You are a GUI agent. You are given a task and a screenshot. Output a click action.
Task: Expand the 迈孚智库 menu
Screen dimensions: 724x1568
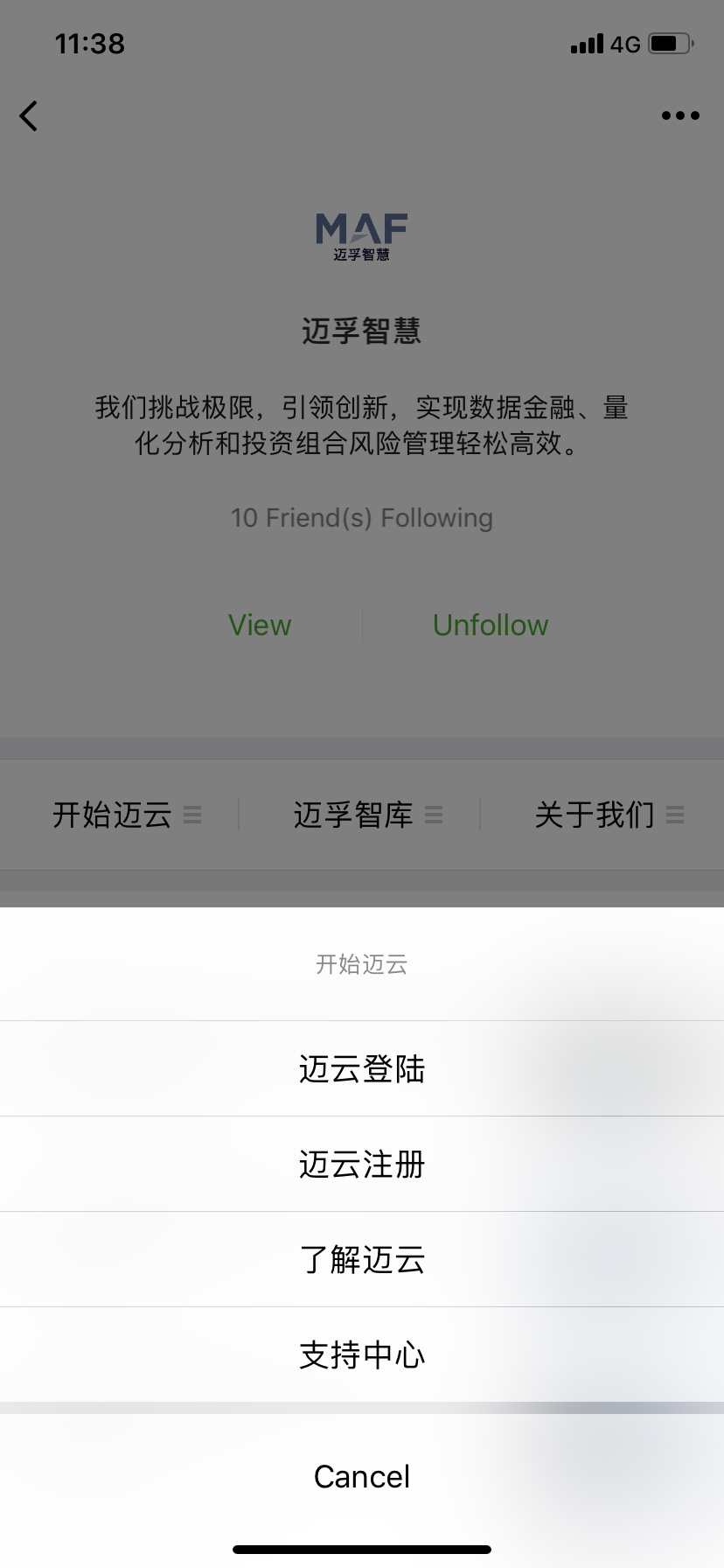pyautogui.click(x=367, y=815)
